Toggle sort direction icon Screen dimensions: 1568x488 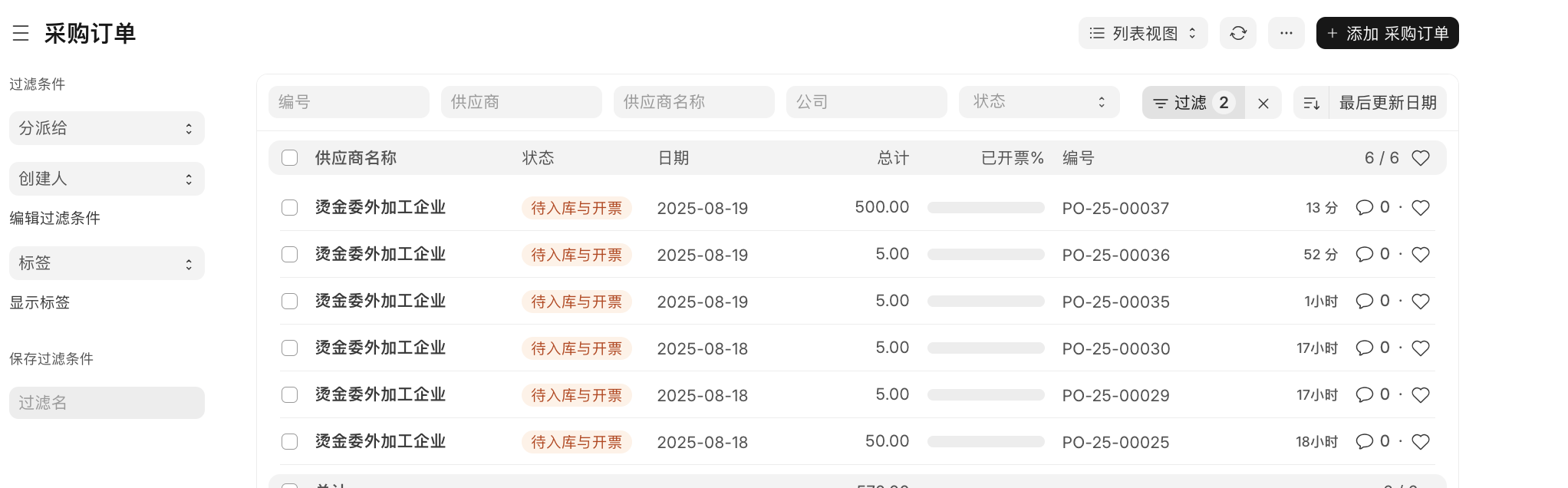1311,103
